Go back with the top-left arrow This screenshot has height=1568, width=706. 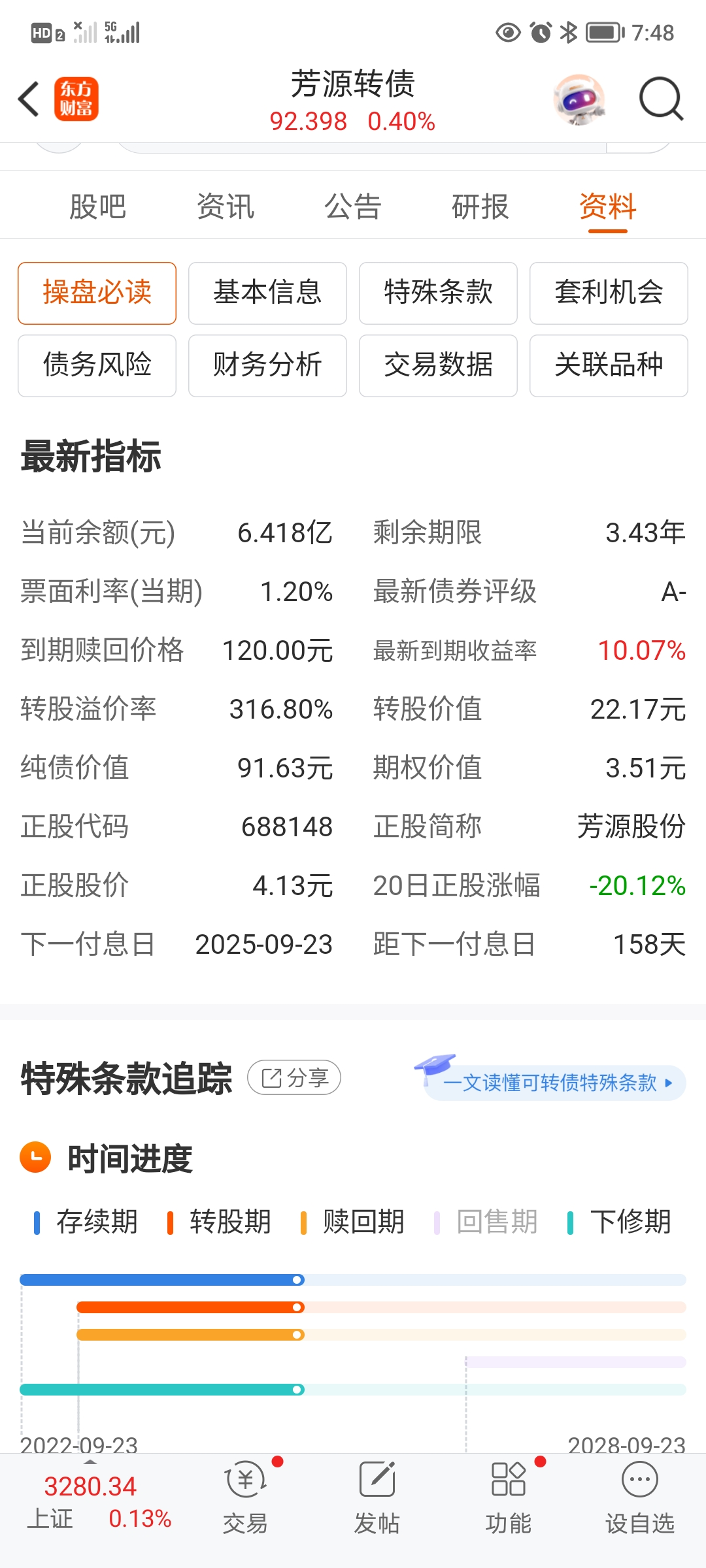(x=29, y=99)
